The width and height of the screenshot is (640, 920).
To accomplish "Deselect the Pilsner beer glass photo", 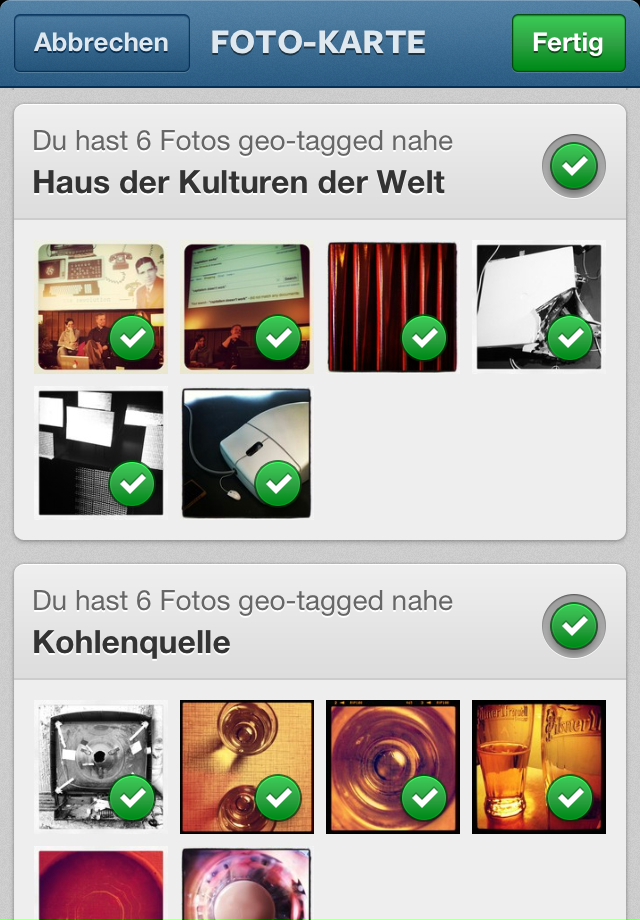I will 538,766.
